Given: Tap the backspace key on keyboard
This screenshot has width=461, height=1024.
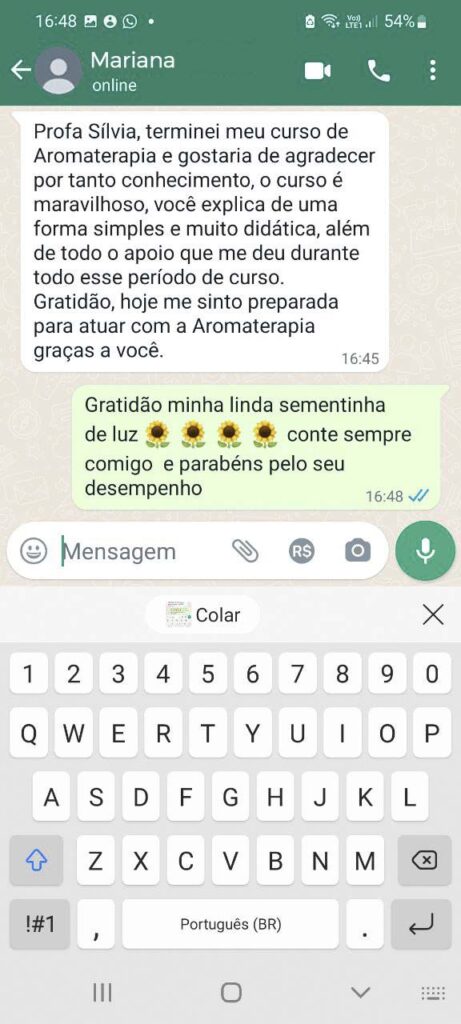Looking at the screenshot, I should coord(424,861).
